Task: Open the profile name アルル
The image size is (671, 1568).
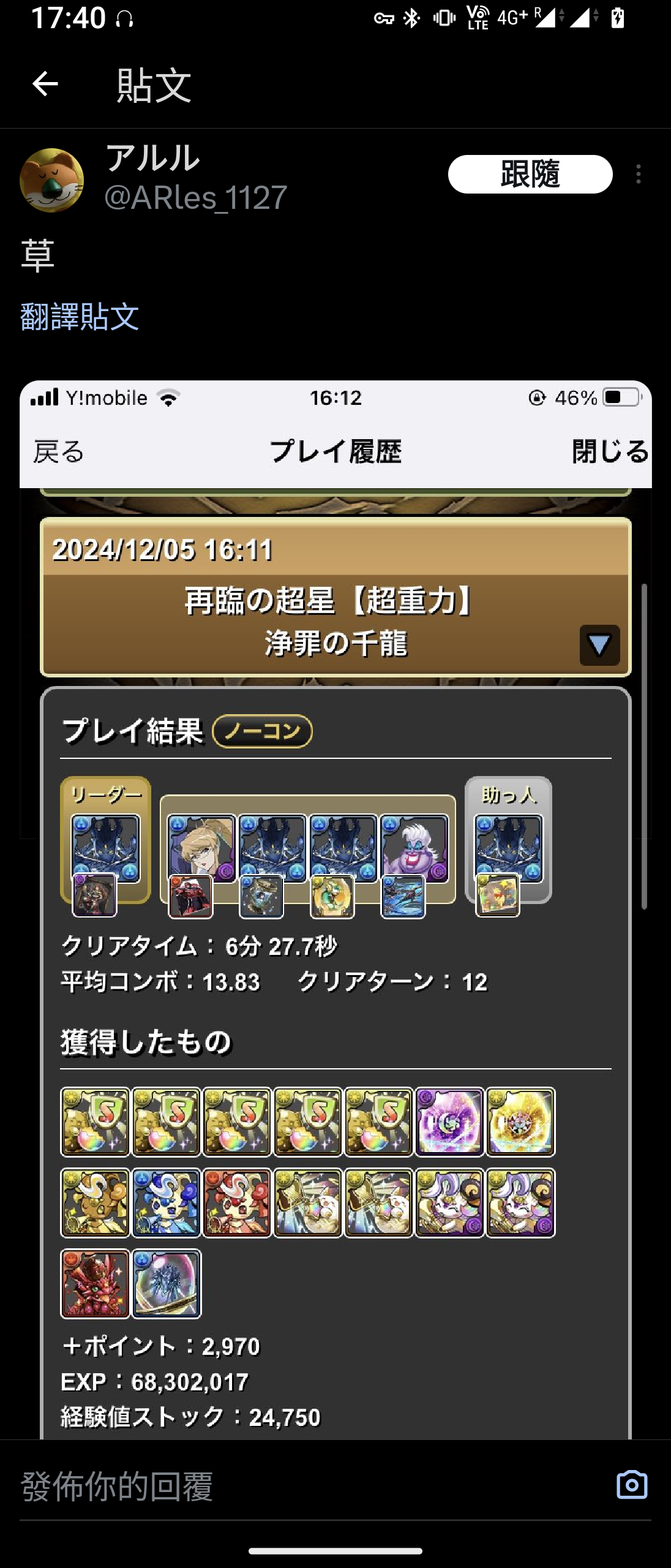Action: point(153,159)
